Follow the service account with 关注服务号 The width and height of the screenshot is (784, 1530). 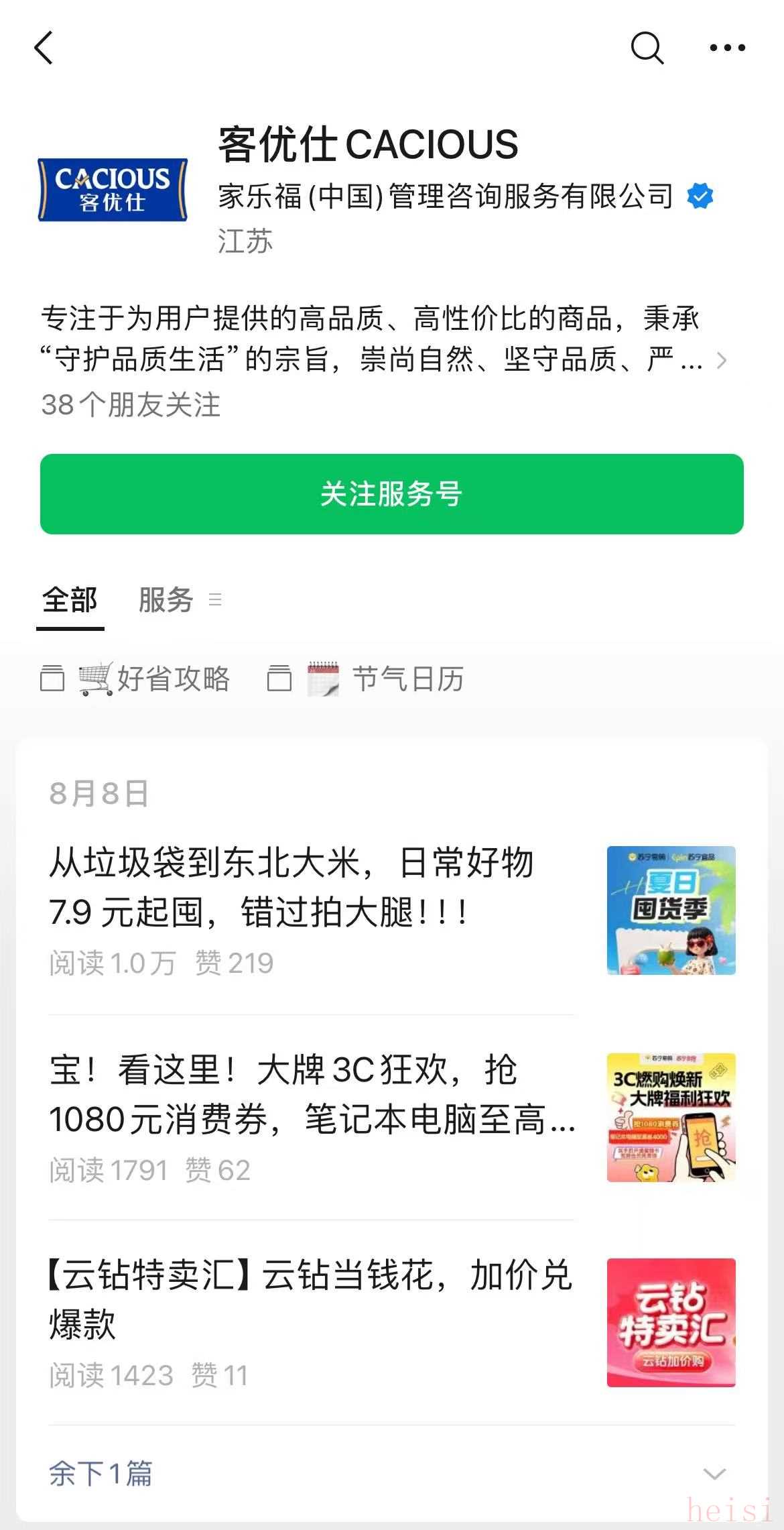point(391,494)
